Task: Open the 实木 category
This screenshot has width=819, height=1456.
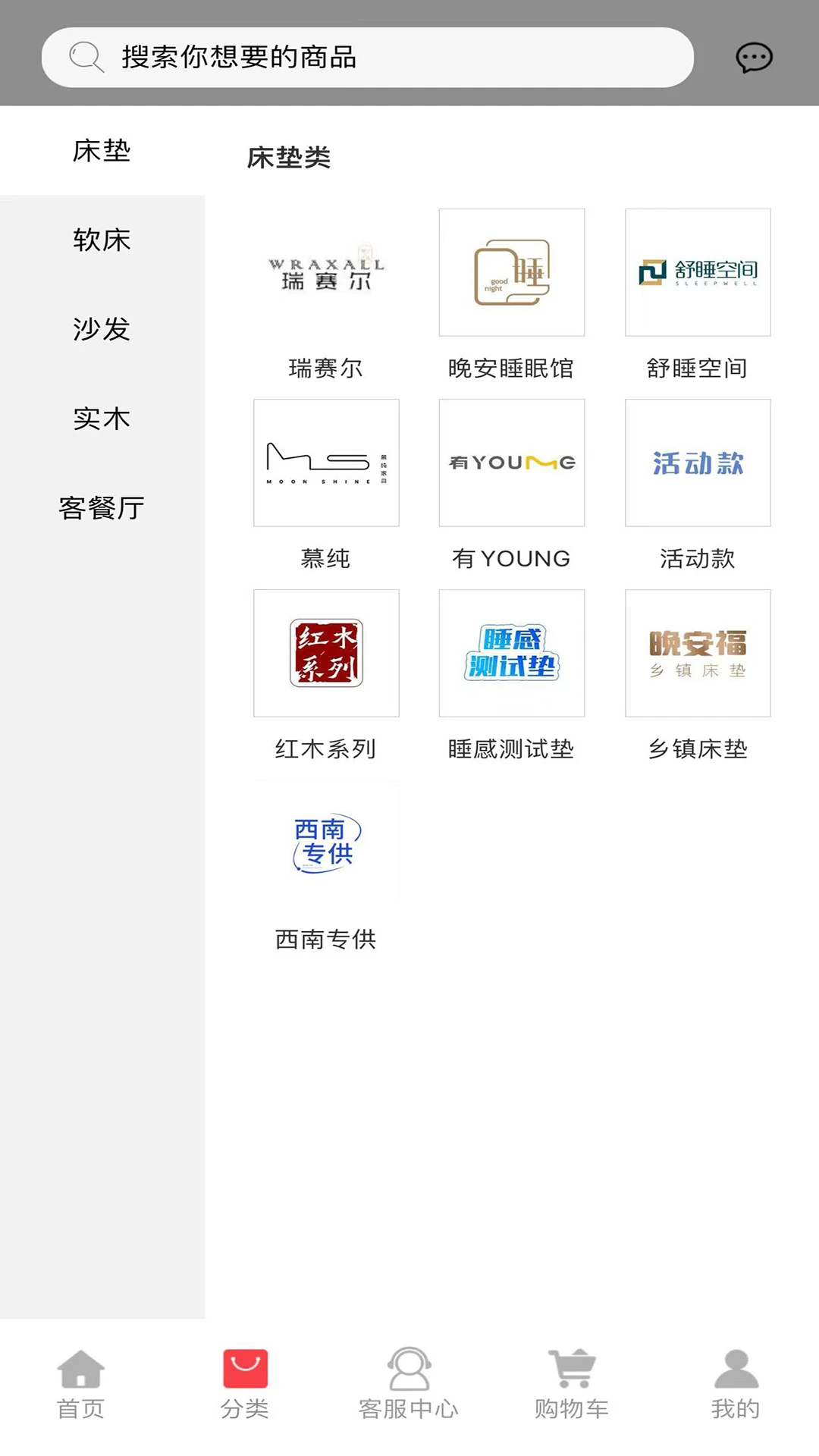Action: pyautogui.click(x=102, y=419)
